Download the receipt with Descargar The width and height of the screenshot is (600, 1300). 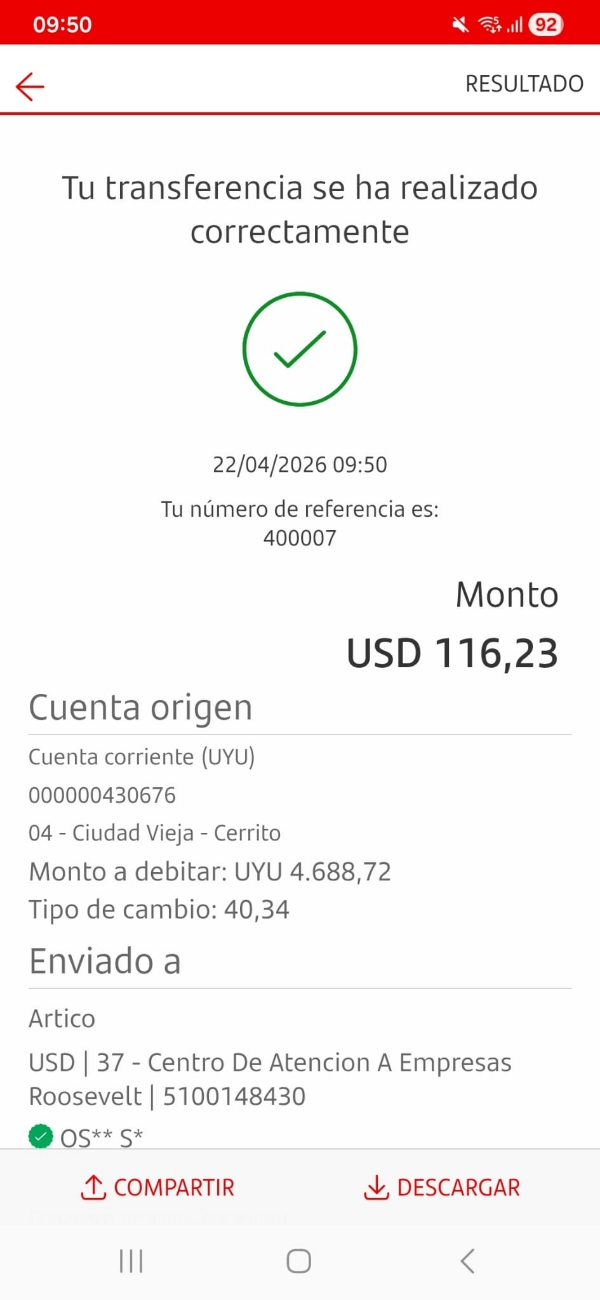[x=441, y=1188]
